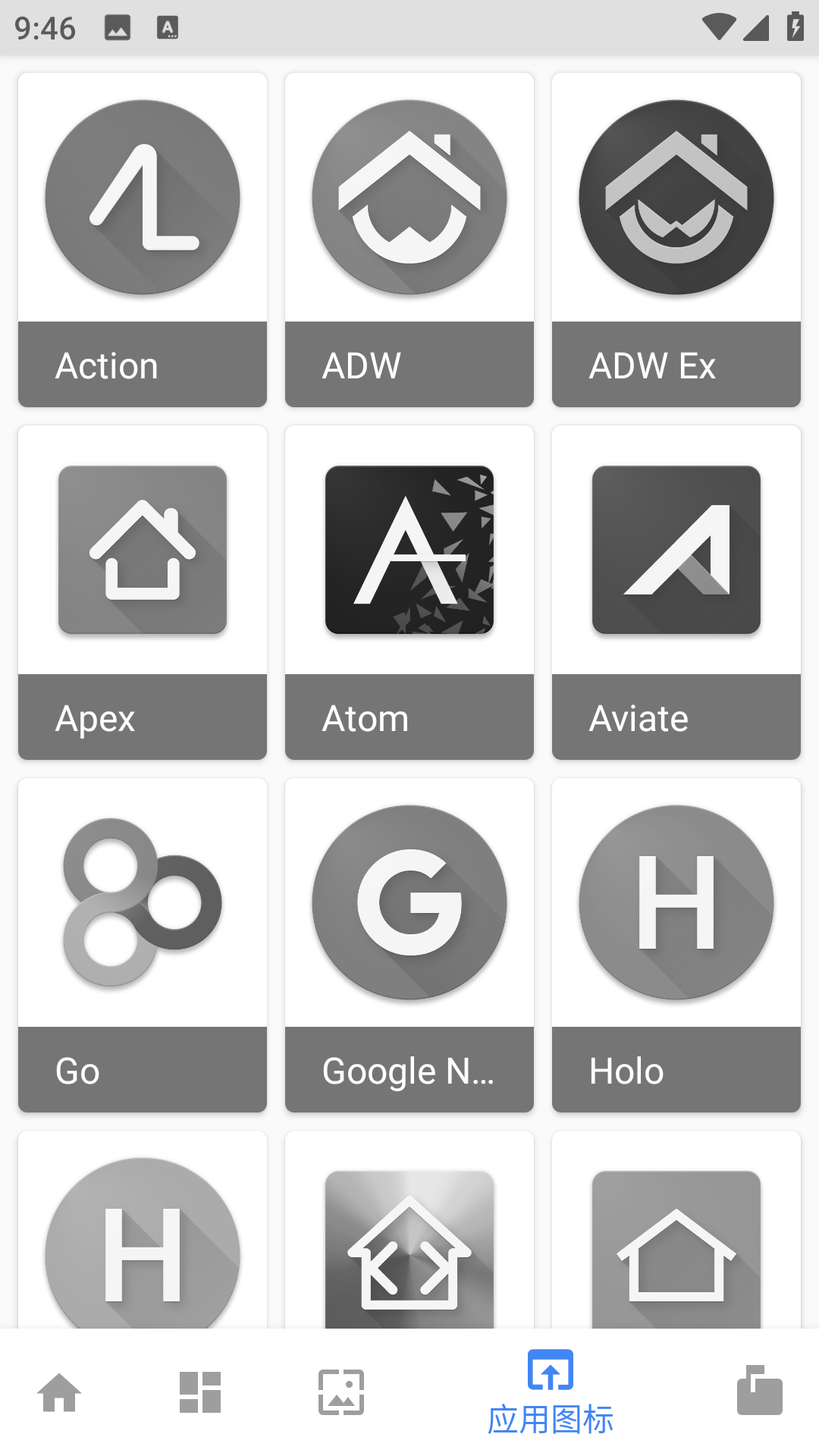
Task: Switch to the wallpapers image tab
Action: (x=341, y=1392)
